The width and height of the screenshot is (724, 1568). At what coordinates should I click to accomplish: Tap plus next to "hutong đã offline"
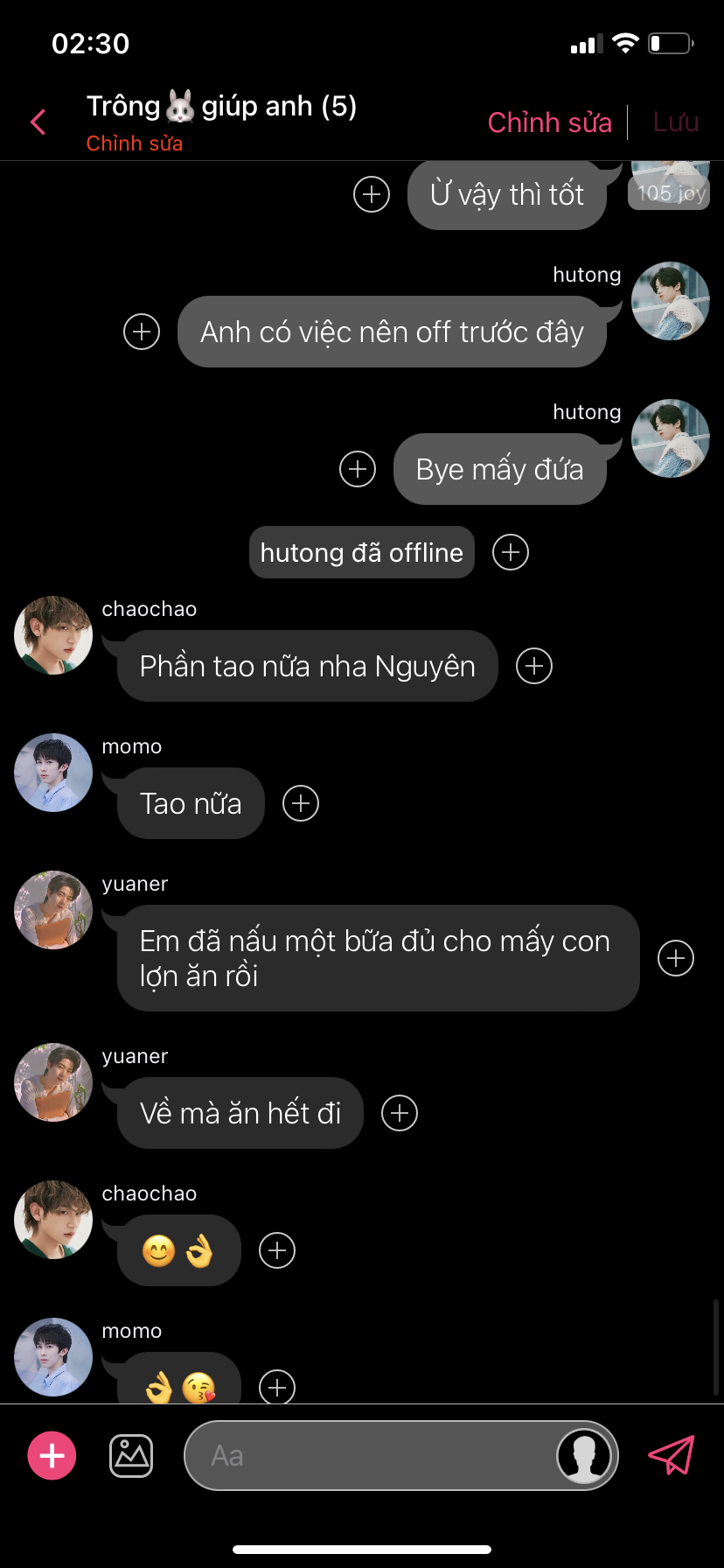tap(511, 552)
